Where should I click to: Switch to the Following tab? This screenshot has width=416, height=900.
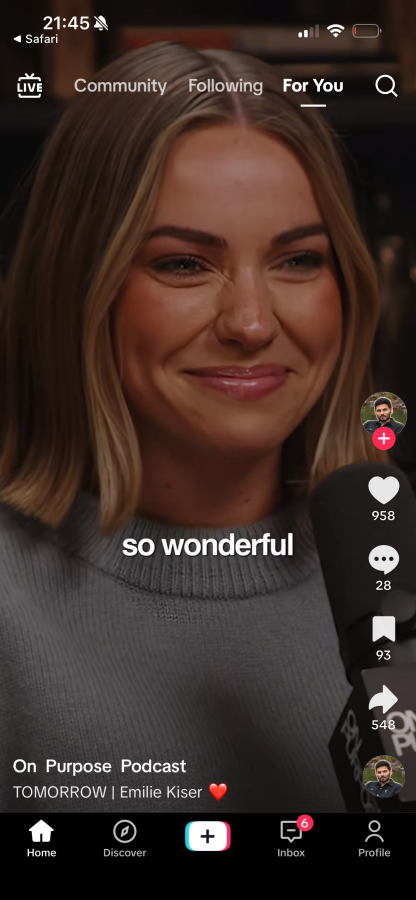pyautogui.click(x=226, y=86)
